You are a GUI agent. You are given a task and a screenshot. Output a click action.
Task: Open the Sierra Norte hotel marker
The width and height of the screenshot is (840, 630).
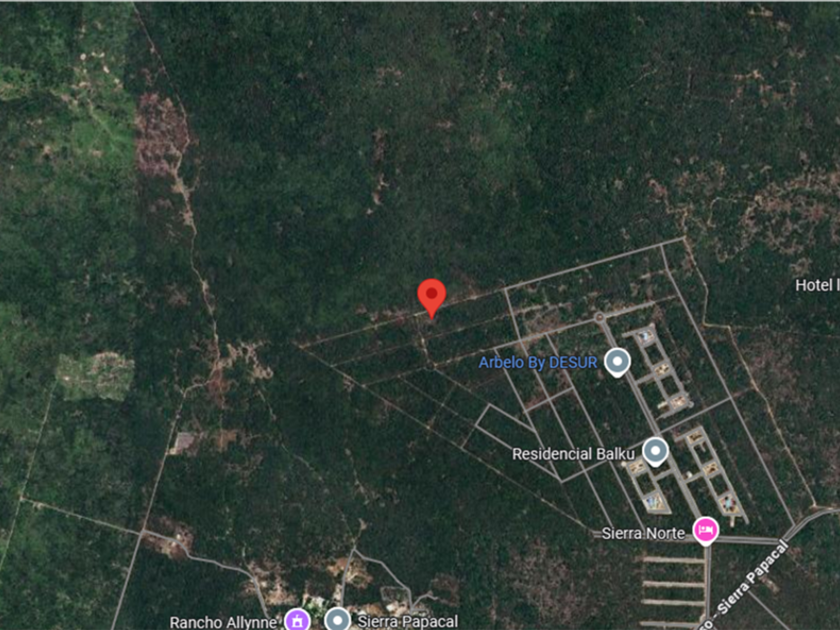706,531
